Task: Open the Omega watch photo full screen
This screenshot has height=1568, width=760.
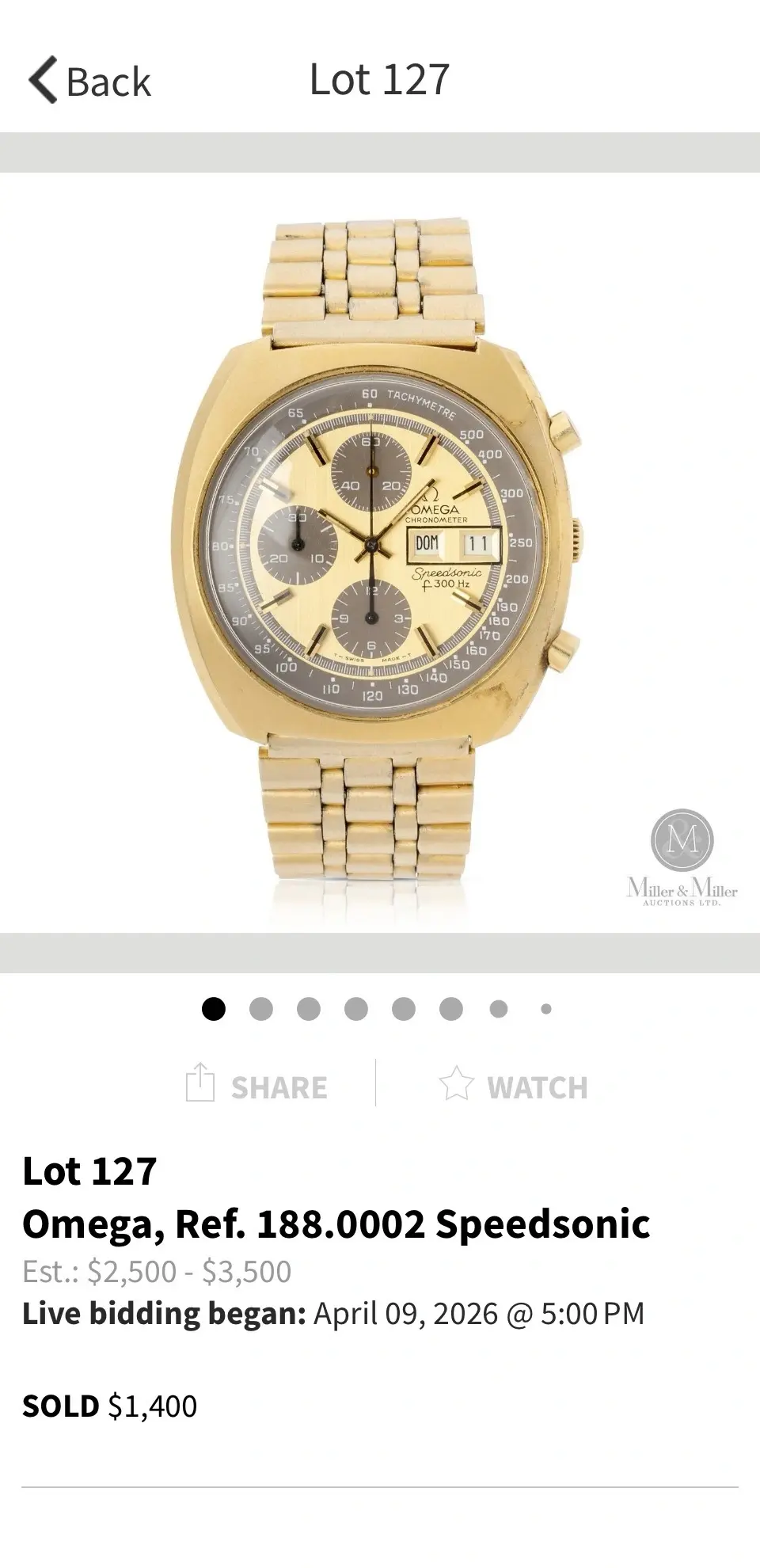Action: coord(378,554)
